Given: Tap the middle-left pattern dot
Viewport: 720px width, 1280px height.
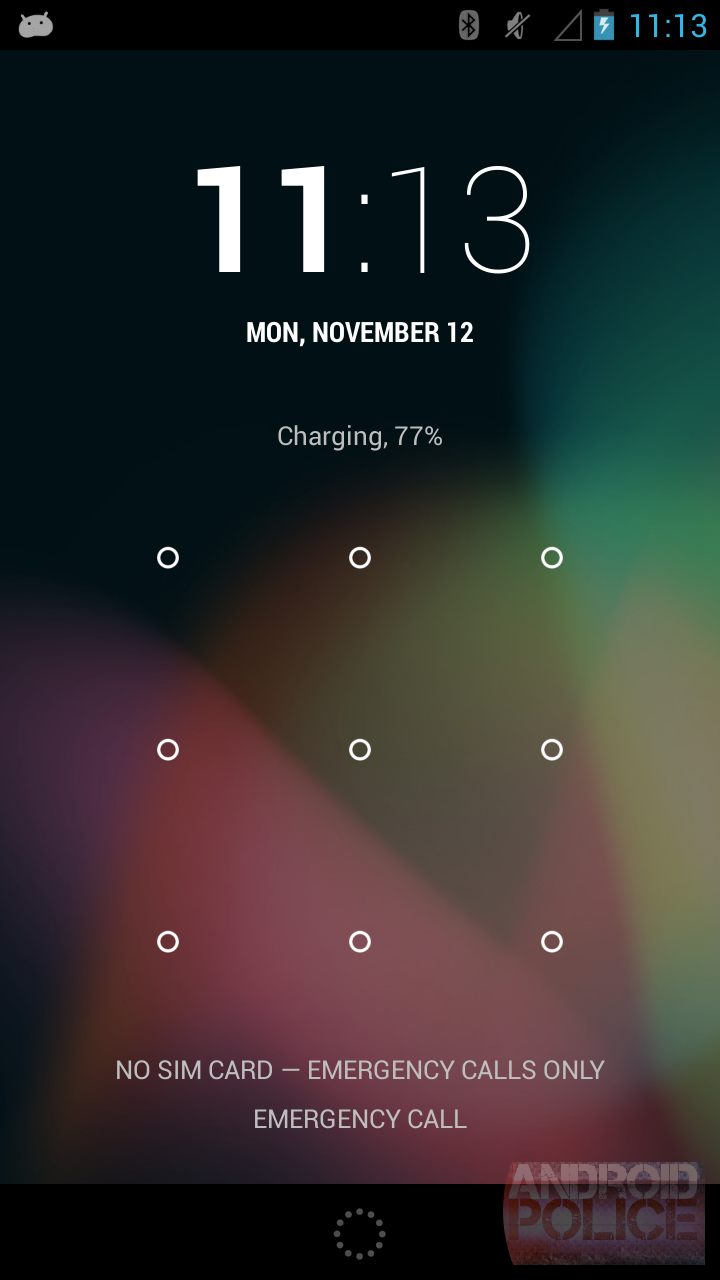Looking at the screenshot, I should tap(168, 750).
